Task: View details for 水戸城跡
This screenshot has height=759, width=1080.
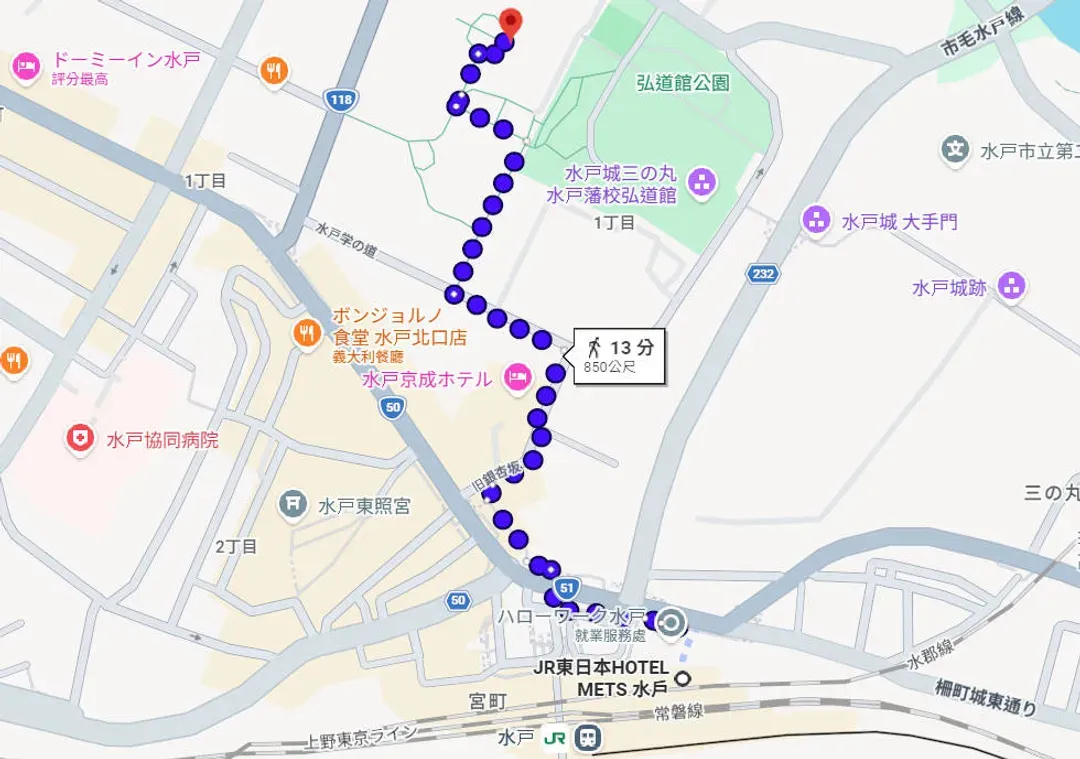Action: [x=1012, y=287]
